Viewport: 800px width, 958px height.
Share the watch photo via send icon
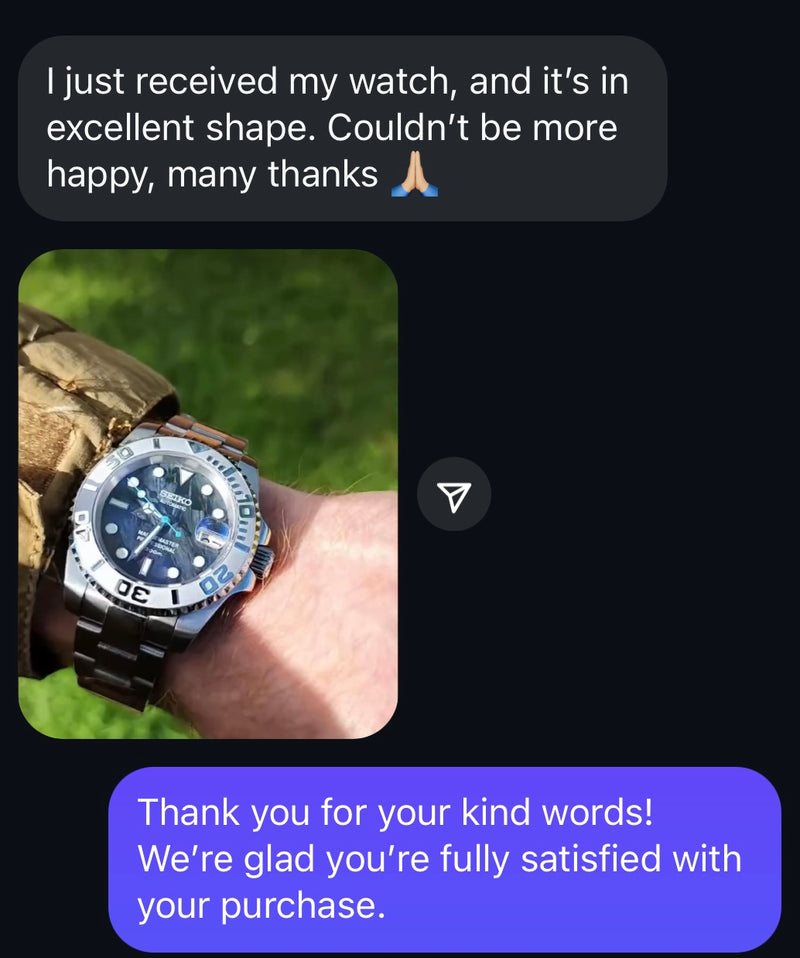[454, 494]
